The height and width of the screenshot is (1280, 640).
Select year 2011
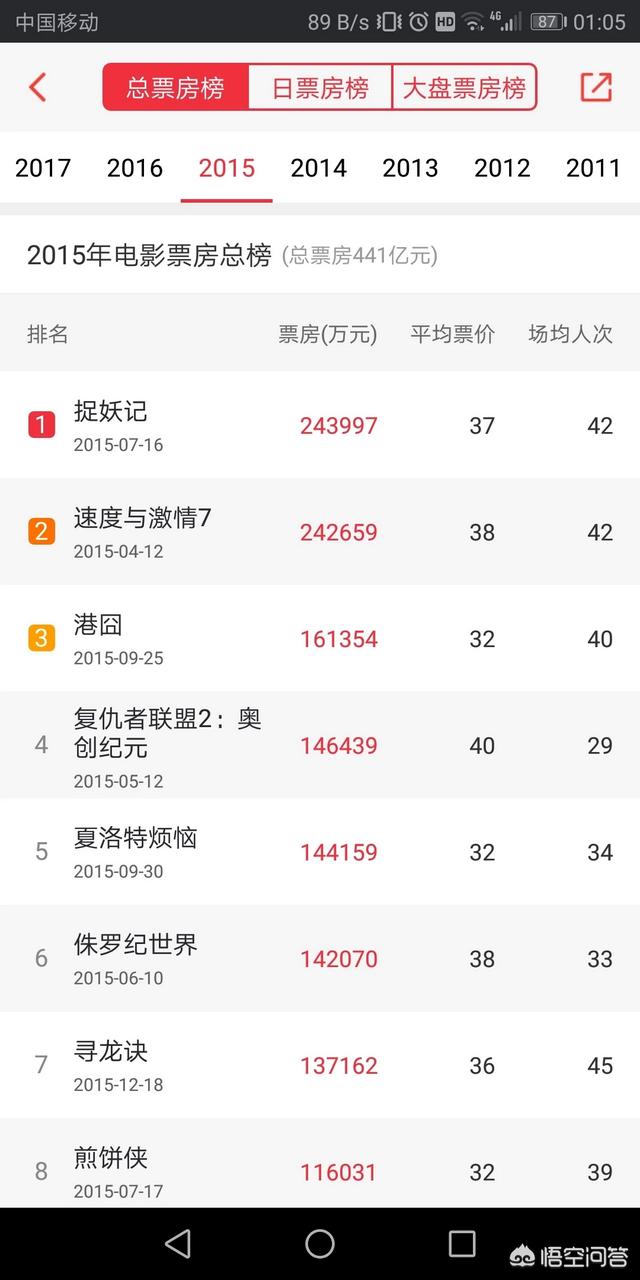594,167
